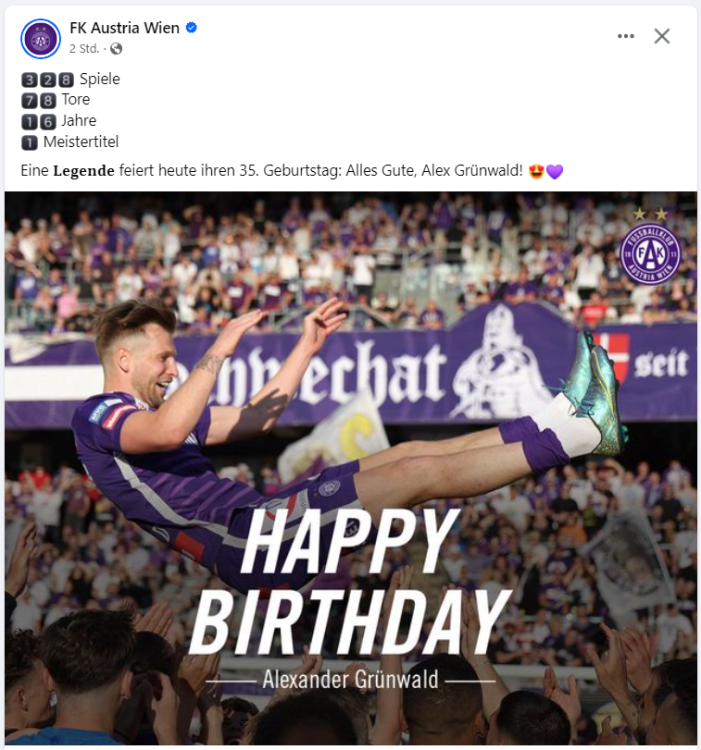
Task: Open the Happy Birthday photo in the post
Action: [x=350, y=468]
